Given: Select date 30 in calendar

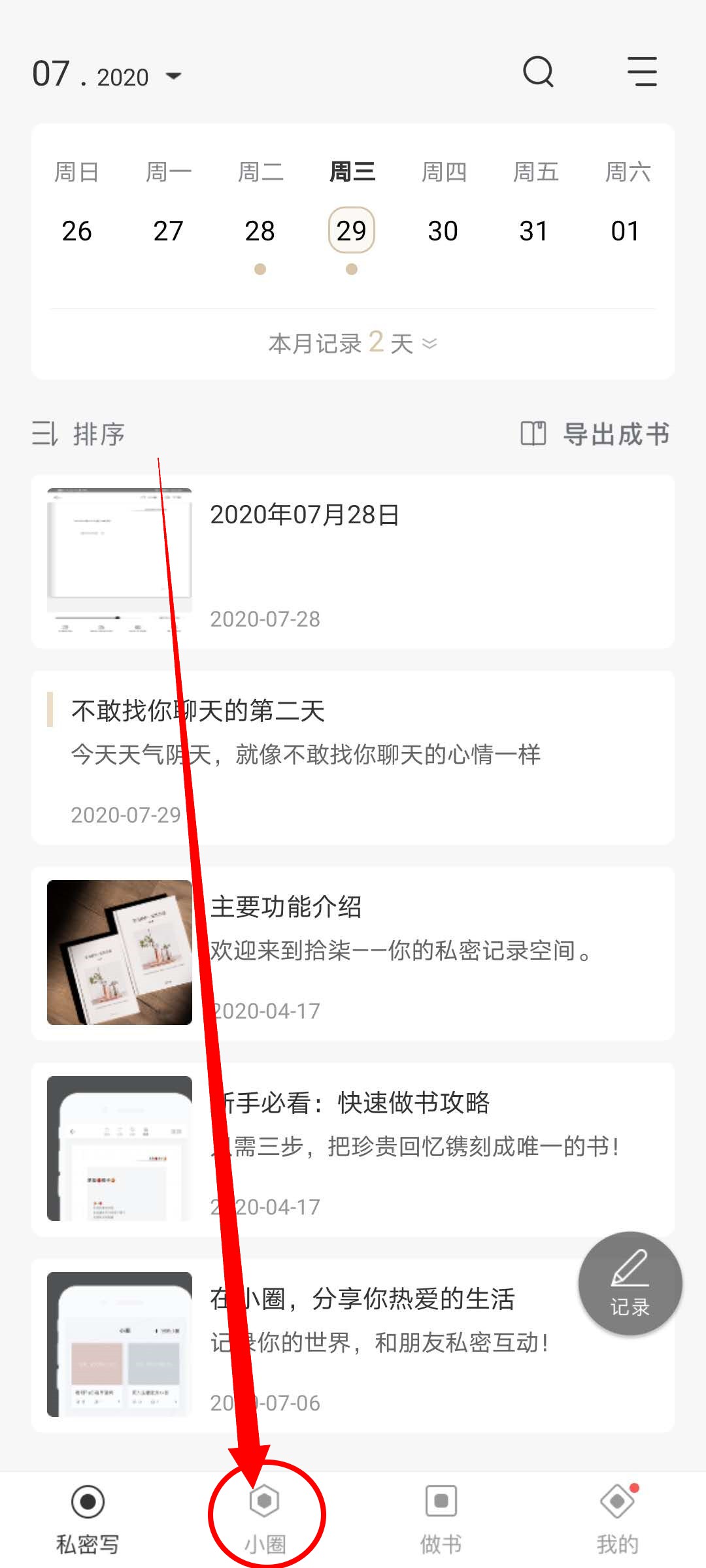Looking at the screenshot, I should click(443, 231).
